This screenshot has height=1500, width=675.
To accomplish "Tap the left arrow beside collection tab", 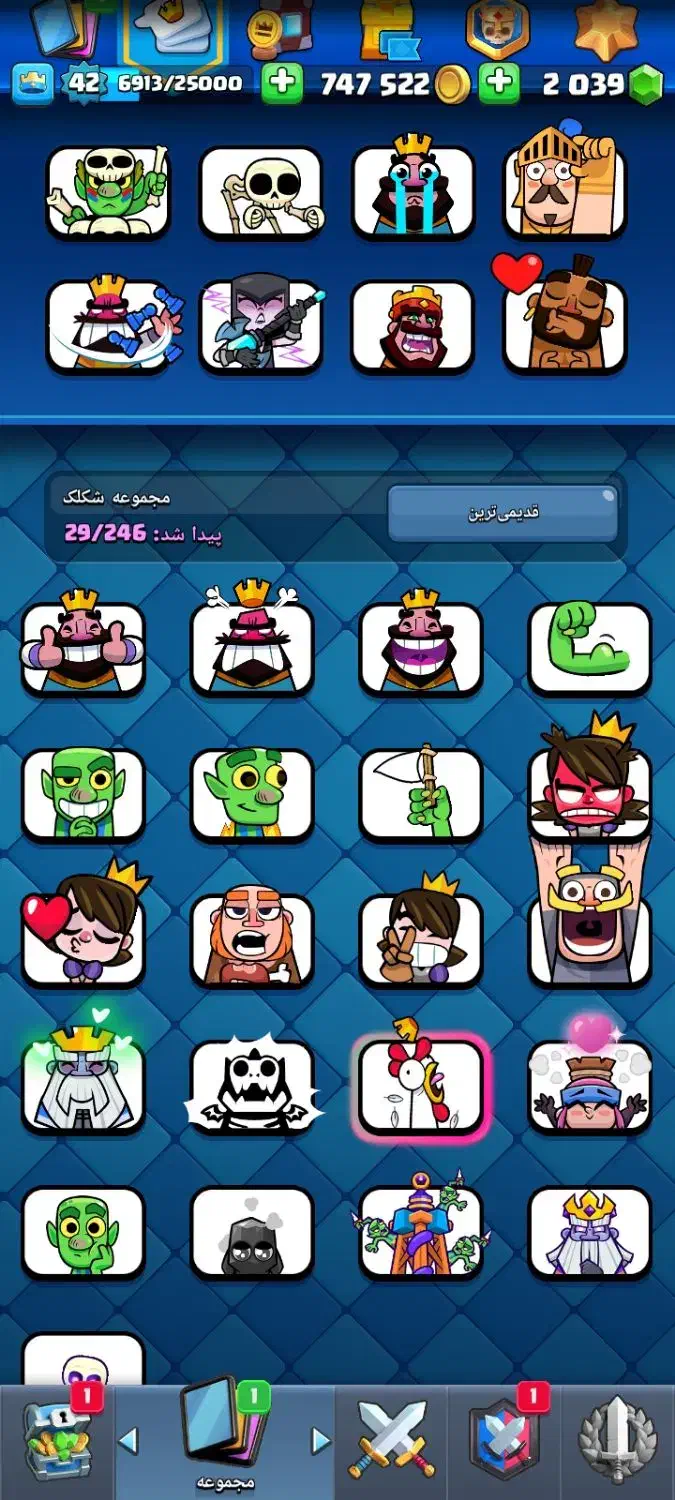I will pyautogui.click(x=128, y=1441).
